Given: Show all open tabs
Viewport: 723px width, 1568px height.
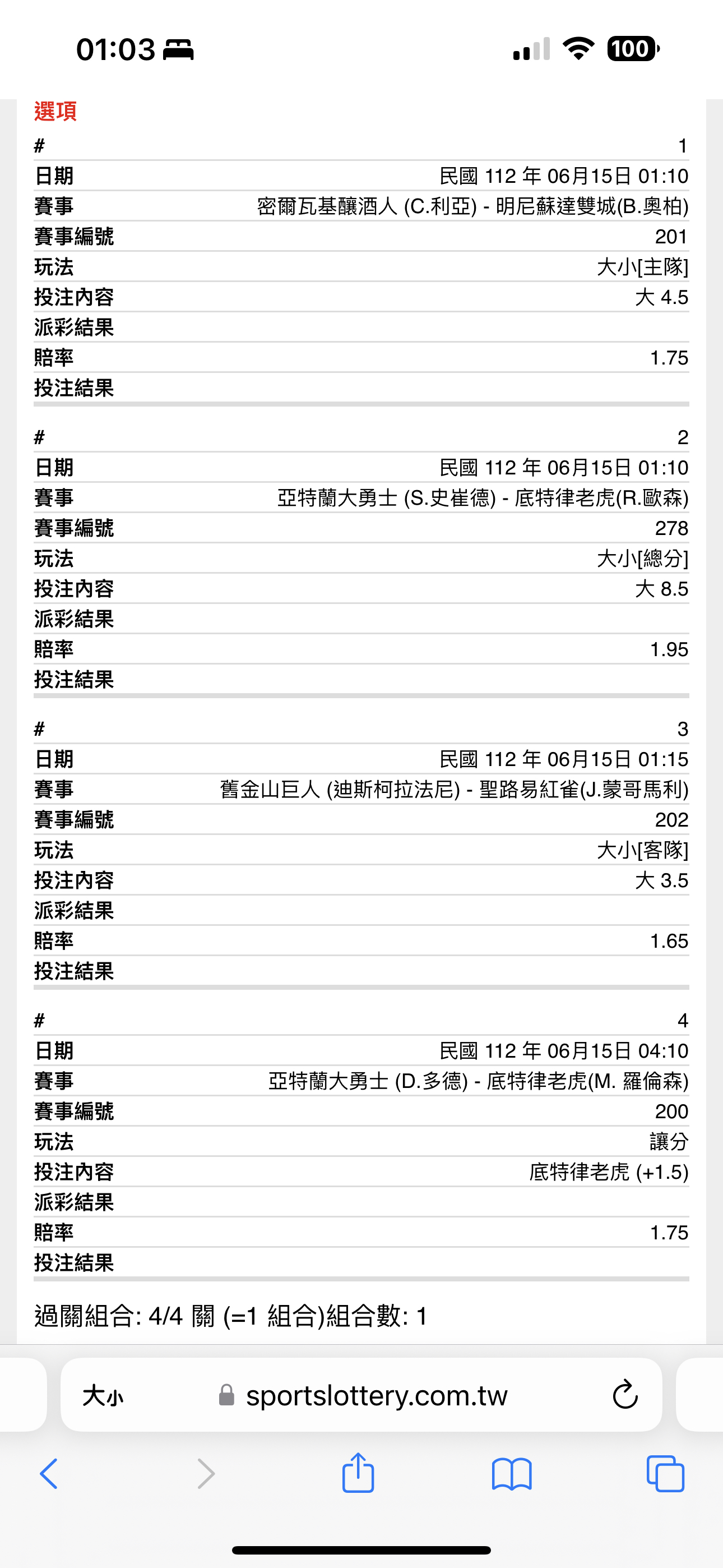Looking at the screenshot, I should point(665,1474).
